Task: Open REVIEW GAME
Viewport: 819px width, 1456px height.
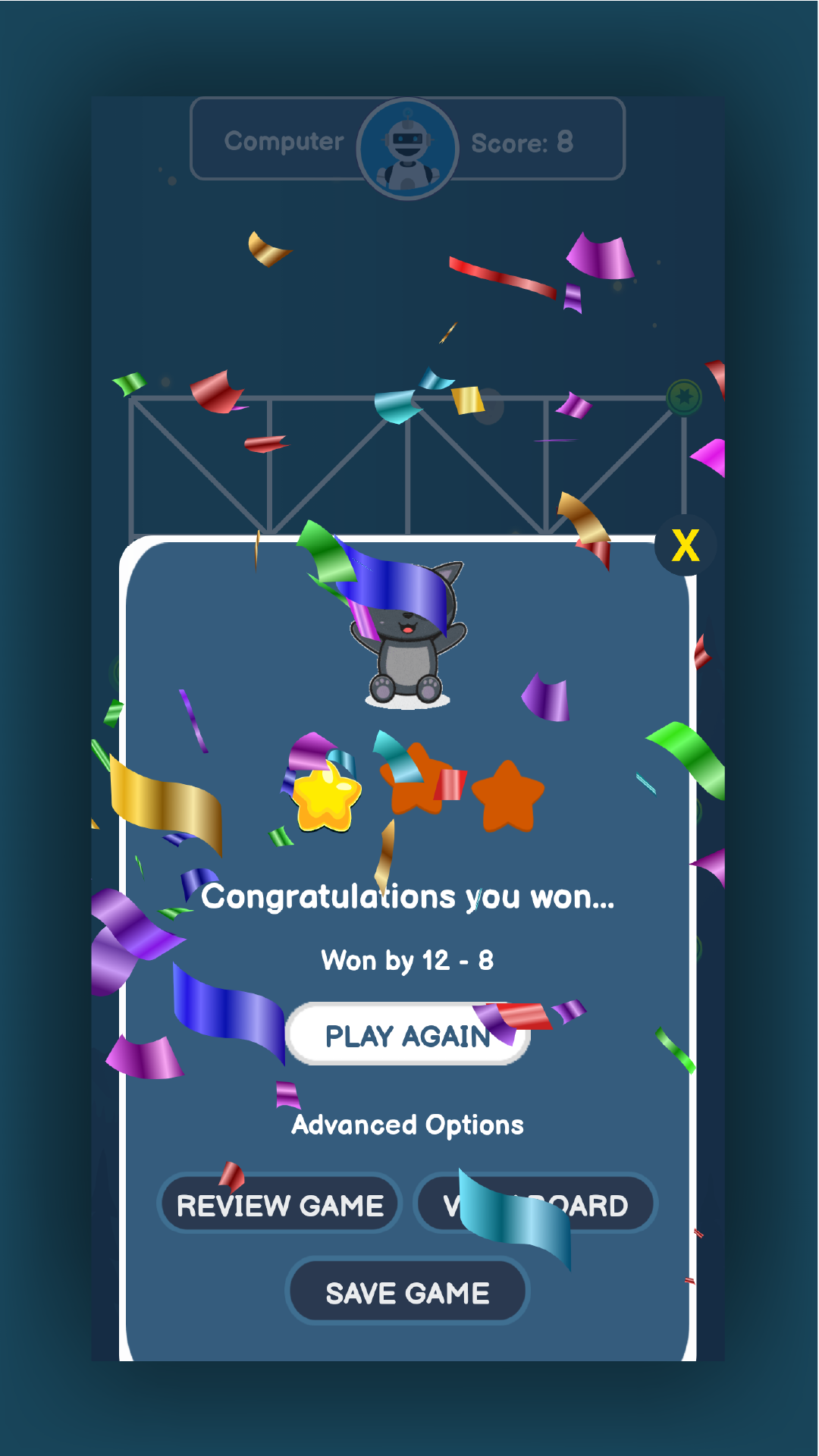Action: click(x=280, y=1204)
